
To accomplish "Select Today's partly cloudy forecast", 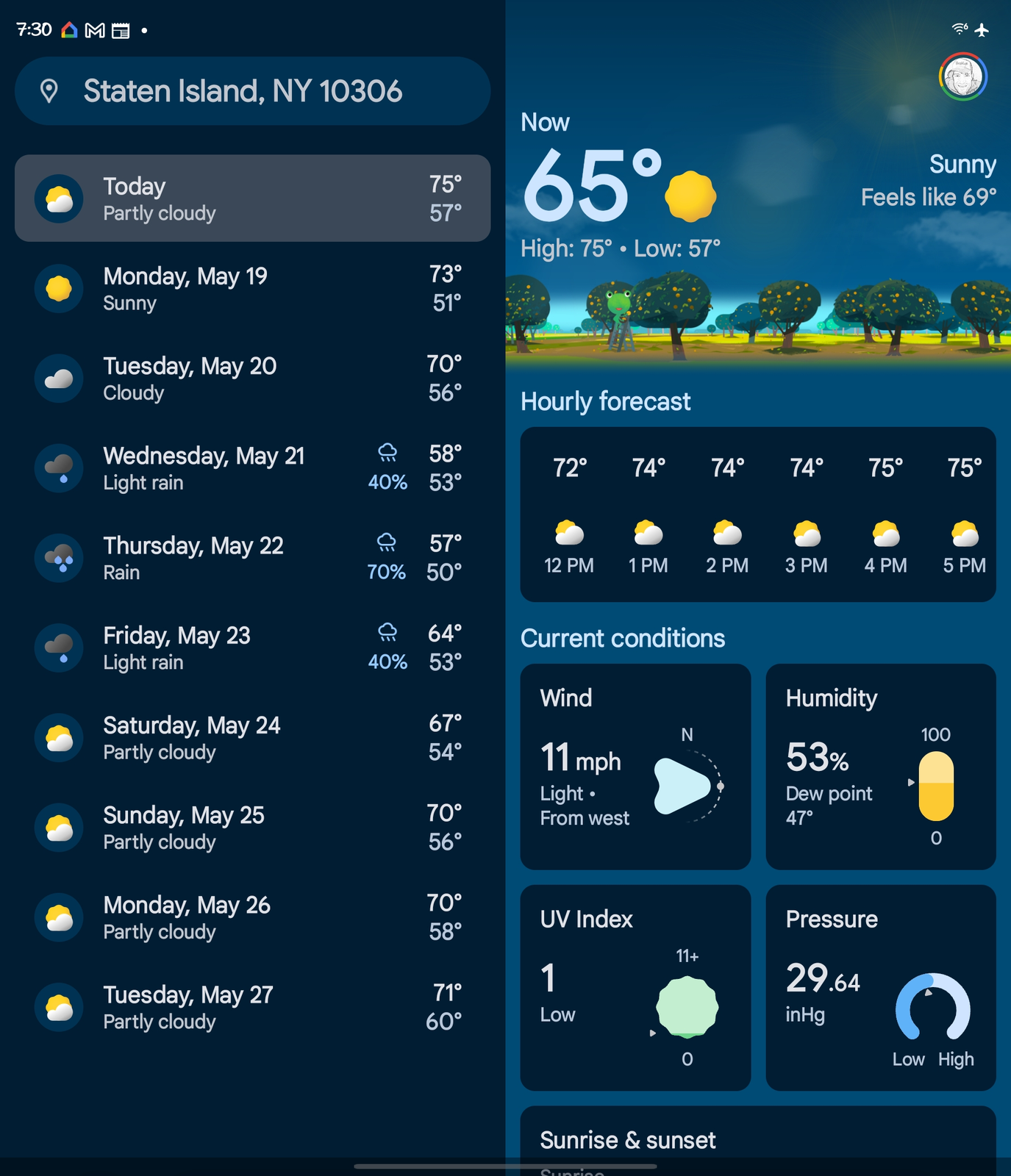I will click(252, 198).
